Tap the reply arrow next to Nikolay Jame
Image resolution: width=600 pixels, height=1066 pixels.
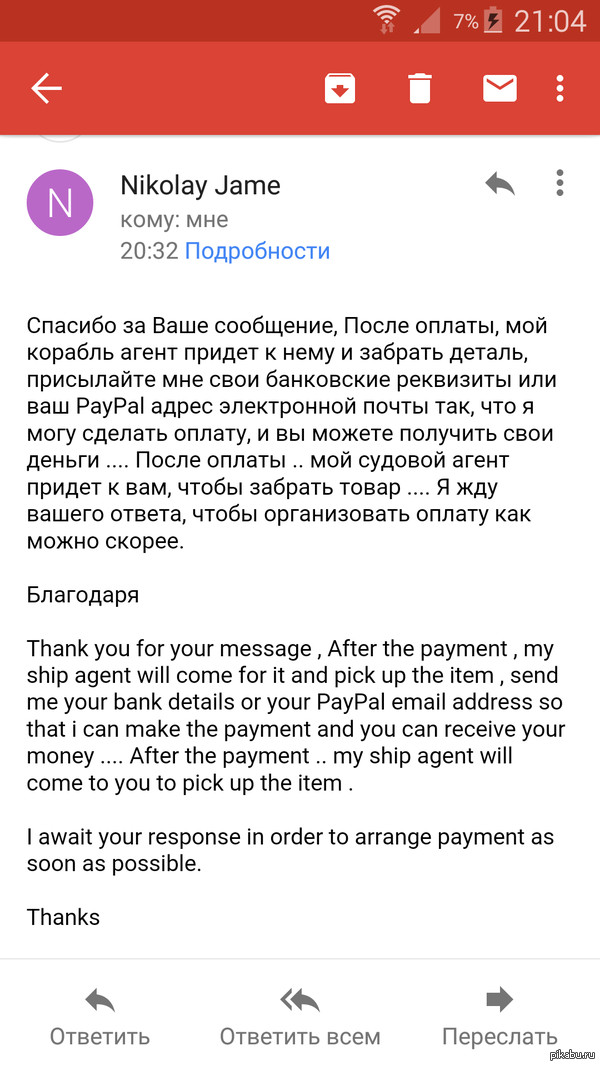pos(499,184)
